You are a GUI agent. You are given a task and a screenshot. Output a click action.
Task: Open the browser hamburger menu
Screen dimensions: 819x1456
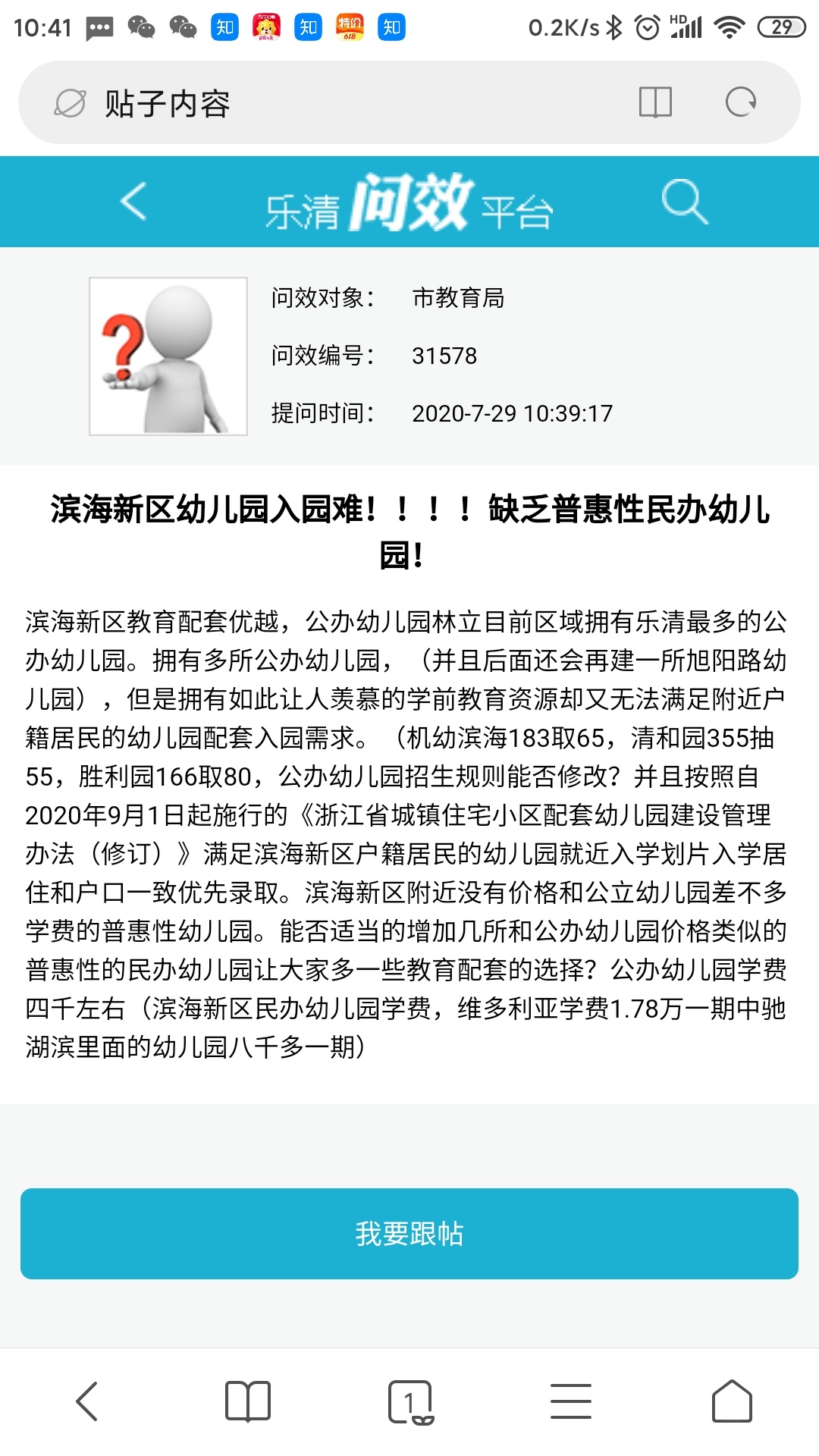point(571,1401)
